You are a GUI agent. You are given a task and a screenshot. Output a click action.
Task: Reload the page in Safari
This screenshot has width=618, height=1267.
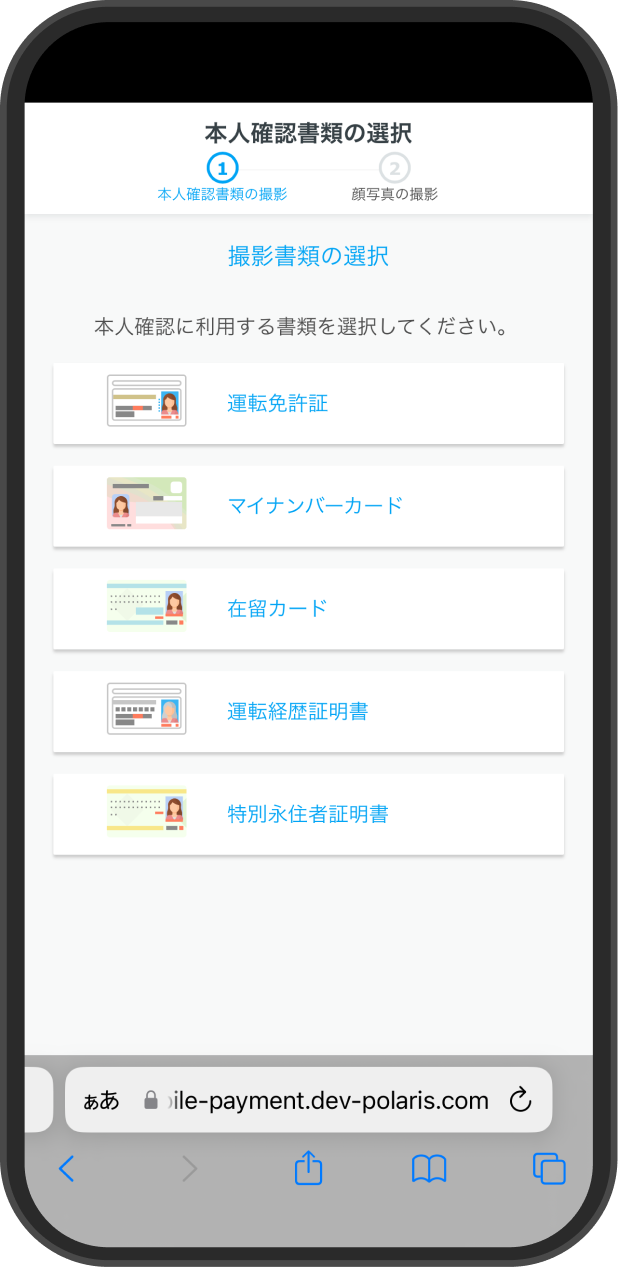tap(520, 1100)
